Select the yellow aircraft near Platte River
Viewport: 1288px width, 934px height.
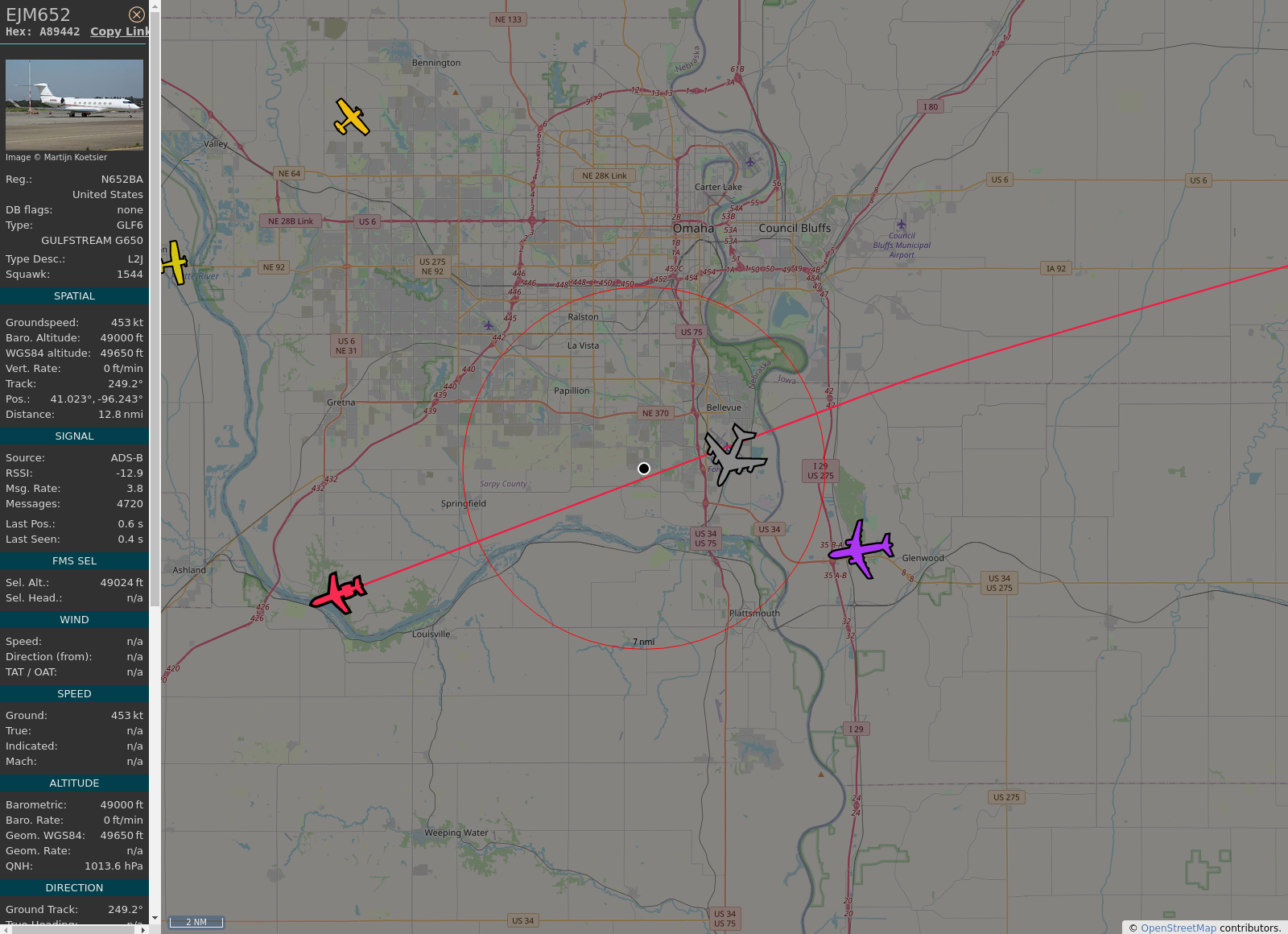pyautogui.click(x=173, y=262)
